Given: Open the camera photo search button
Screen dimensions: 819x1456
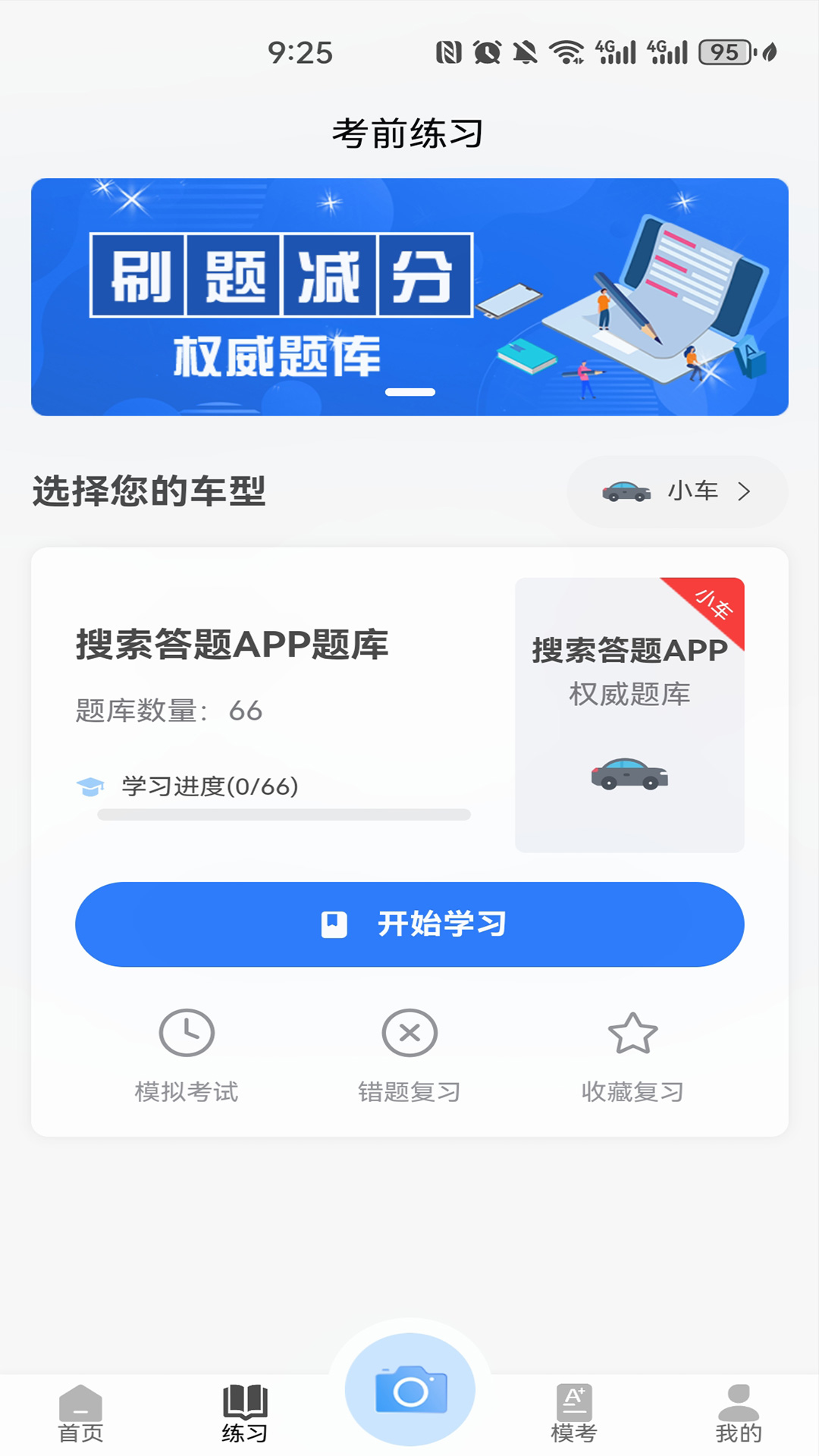Looking at the screenshot, I should click(x=409, y=1391).
